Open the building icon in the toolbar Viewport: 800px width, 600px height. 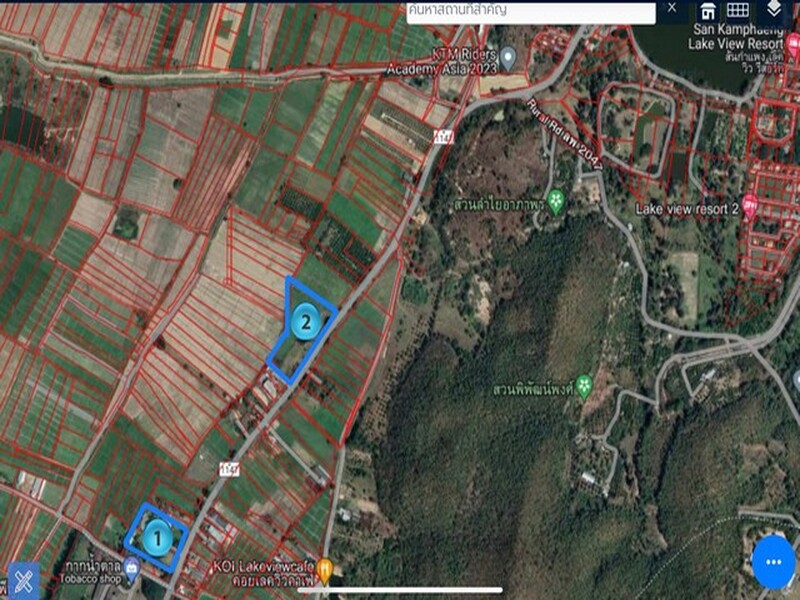click(x=707, y=10)
